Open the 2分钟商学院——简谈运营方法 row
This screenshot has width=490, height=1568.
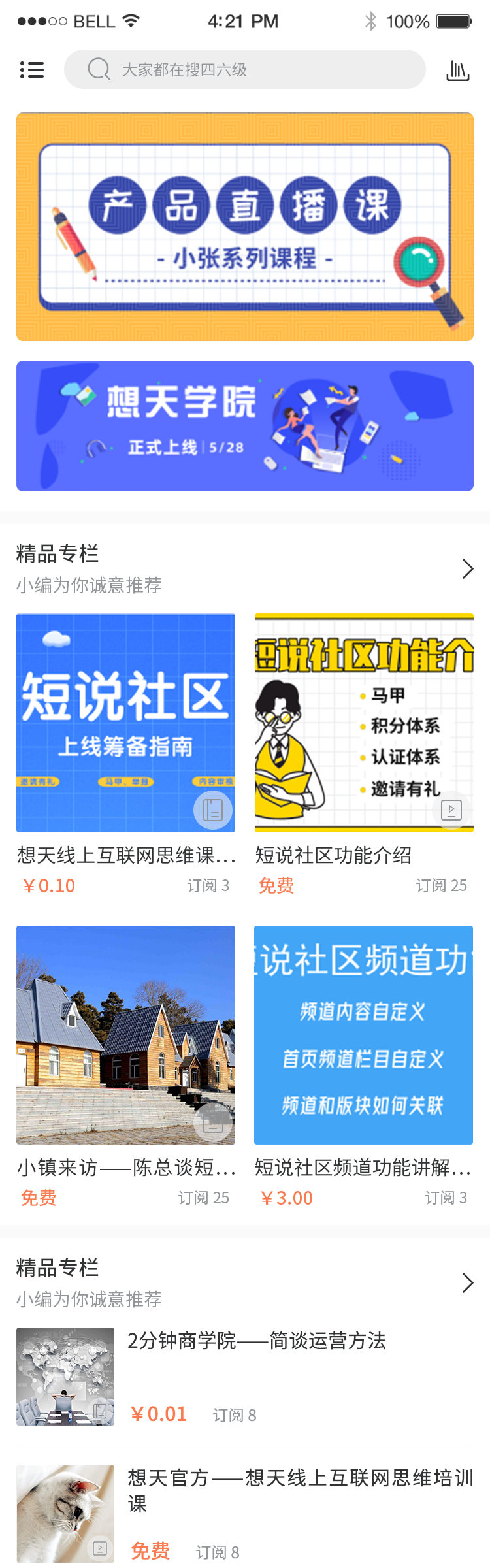[245, 1376]
